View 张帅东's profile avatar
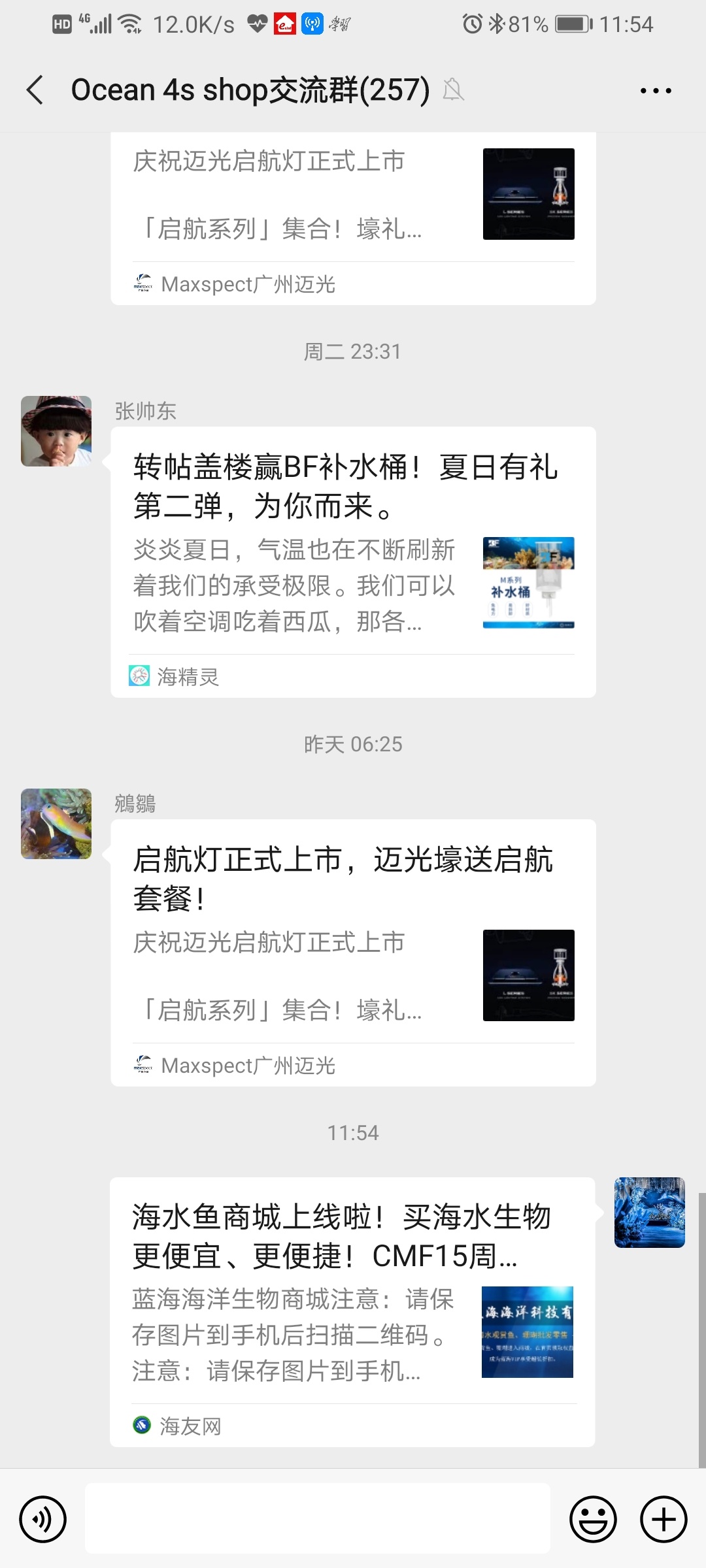The width and height of the screenshot is (706, 1568). 56,431
